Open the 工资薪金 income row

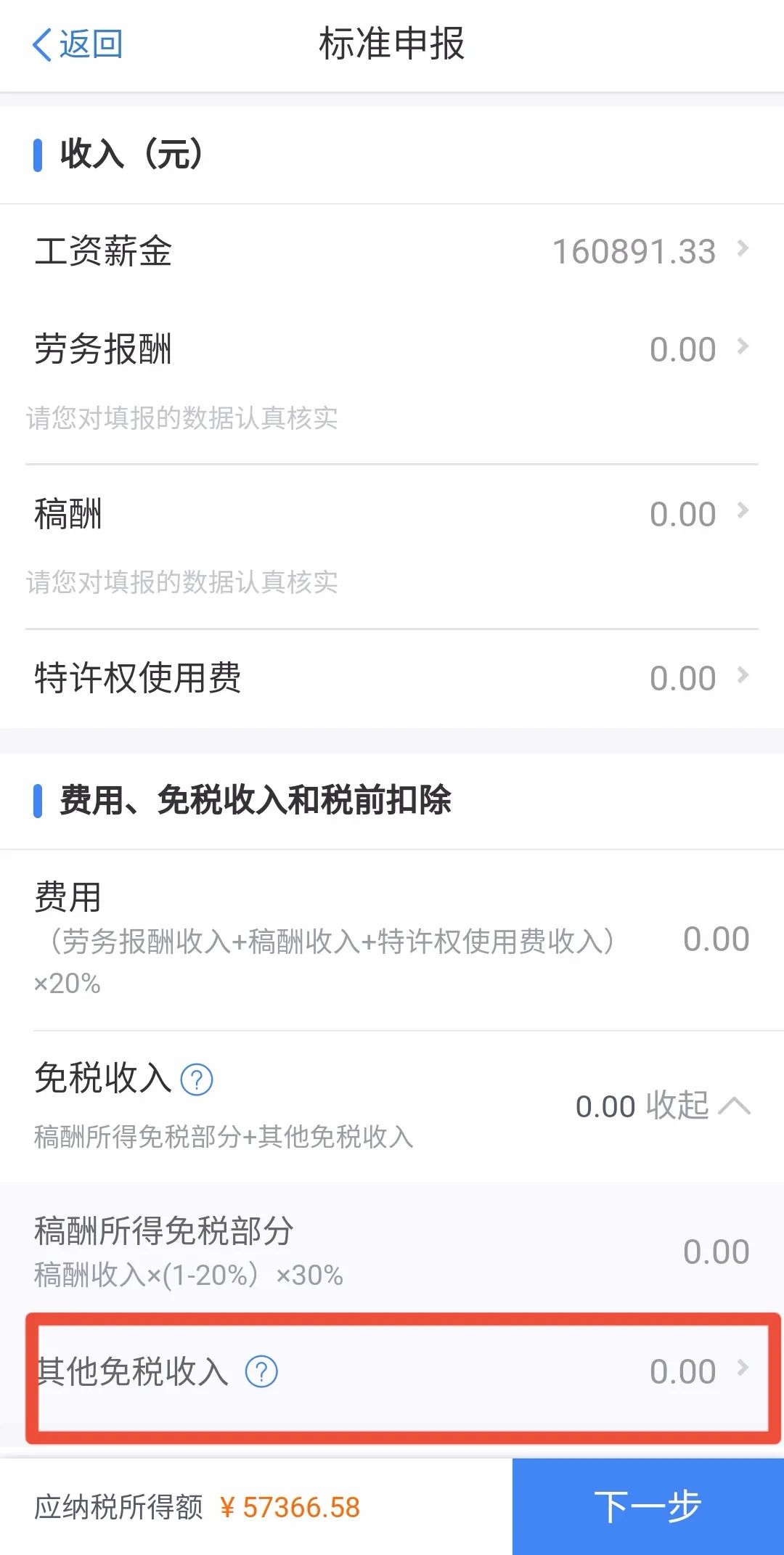click(392, 252)
